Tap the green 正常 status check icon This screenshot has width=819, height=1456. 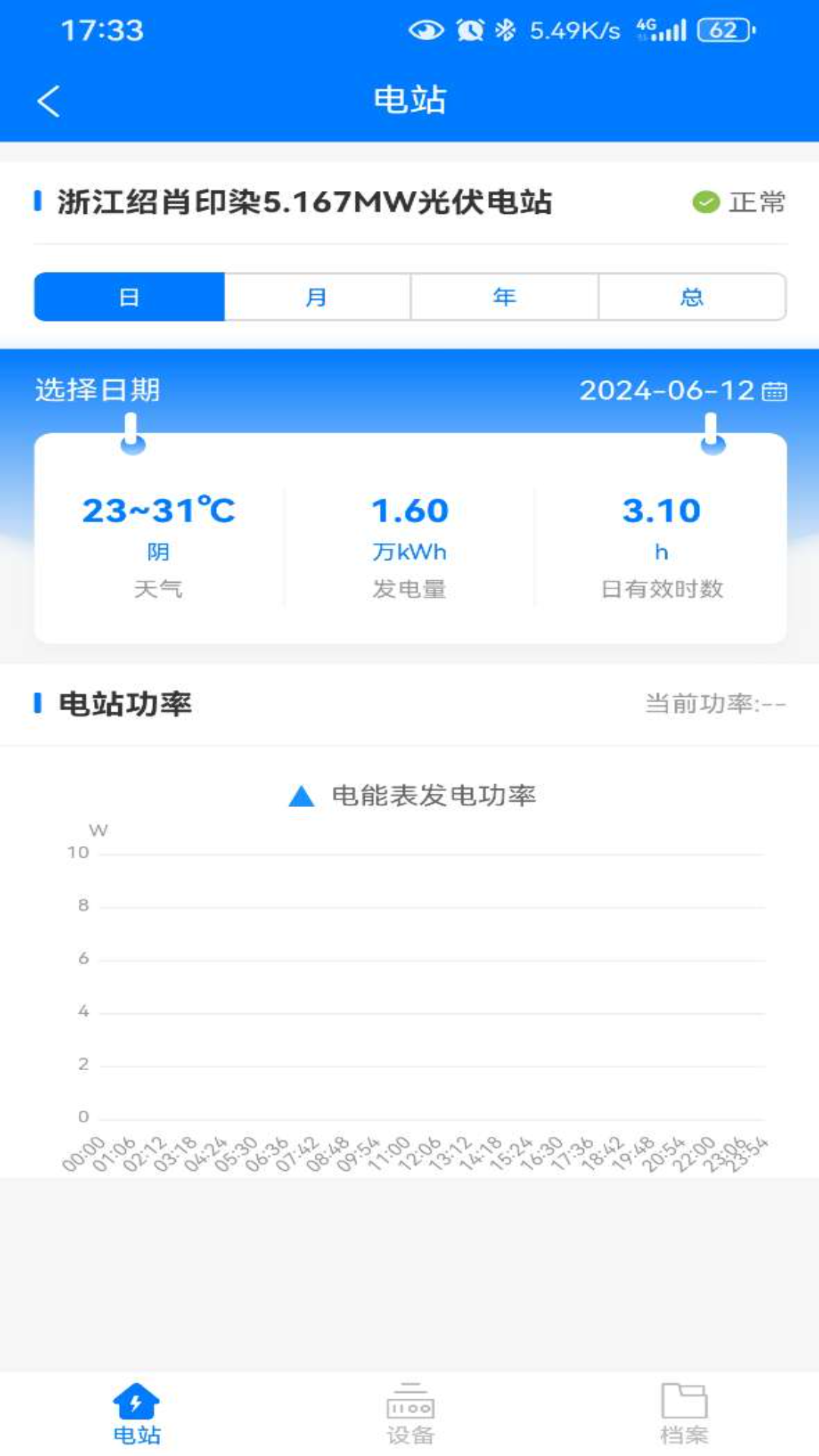click(706, 202)
